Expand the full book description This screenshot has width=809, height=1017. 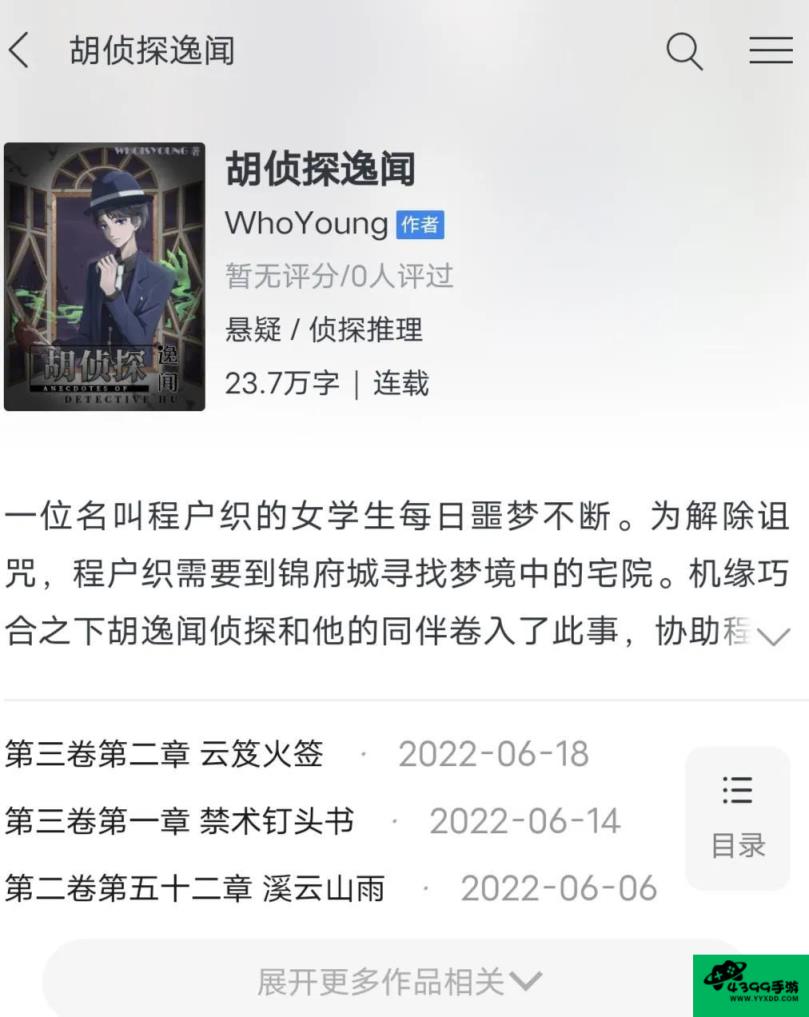click(773, 635)
